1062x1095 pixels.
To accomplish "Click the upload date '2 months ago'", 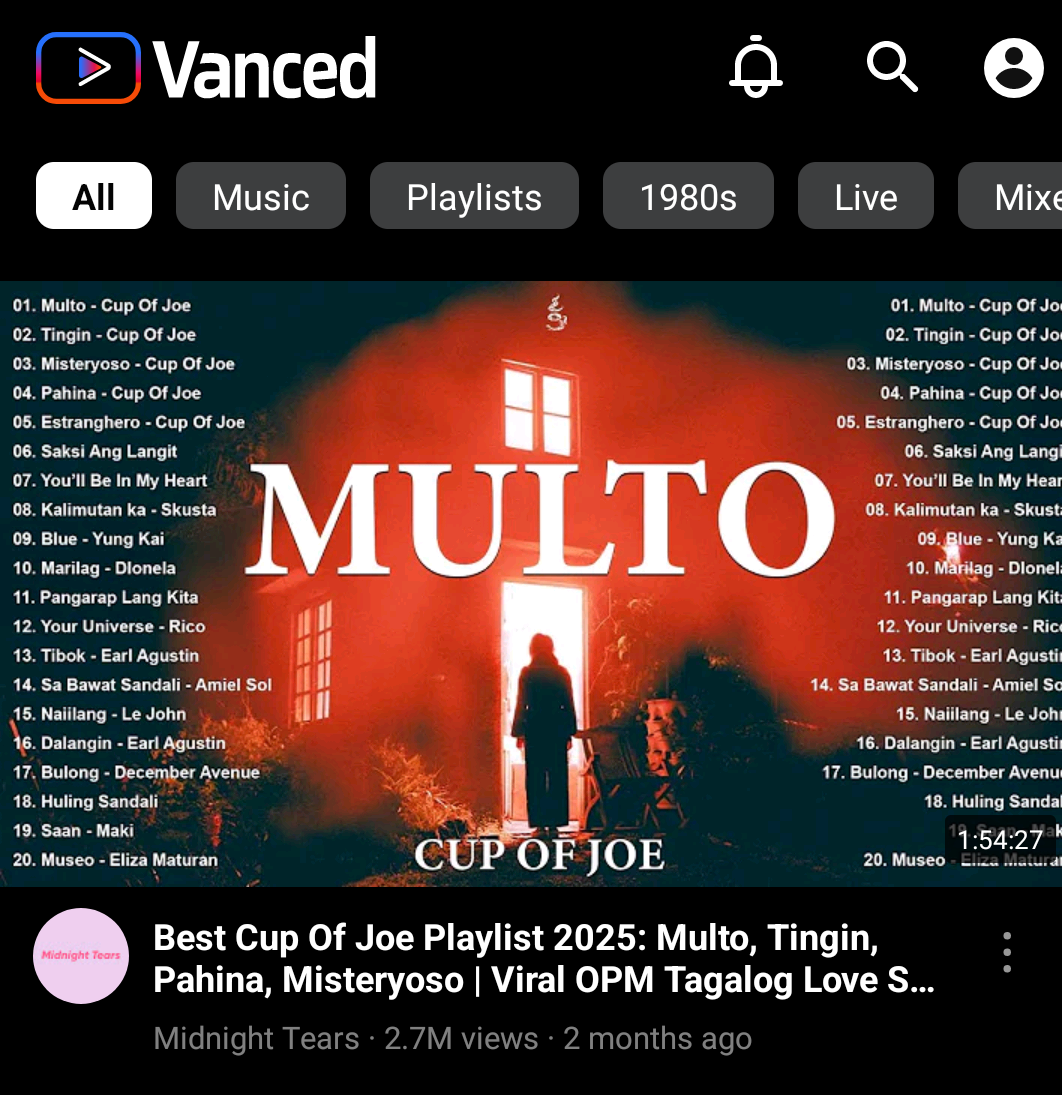I will tap(657, 1039).
